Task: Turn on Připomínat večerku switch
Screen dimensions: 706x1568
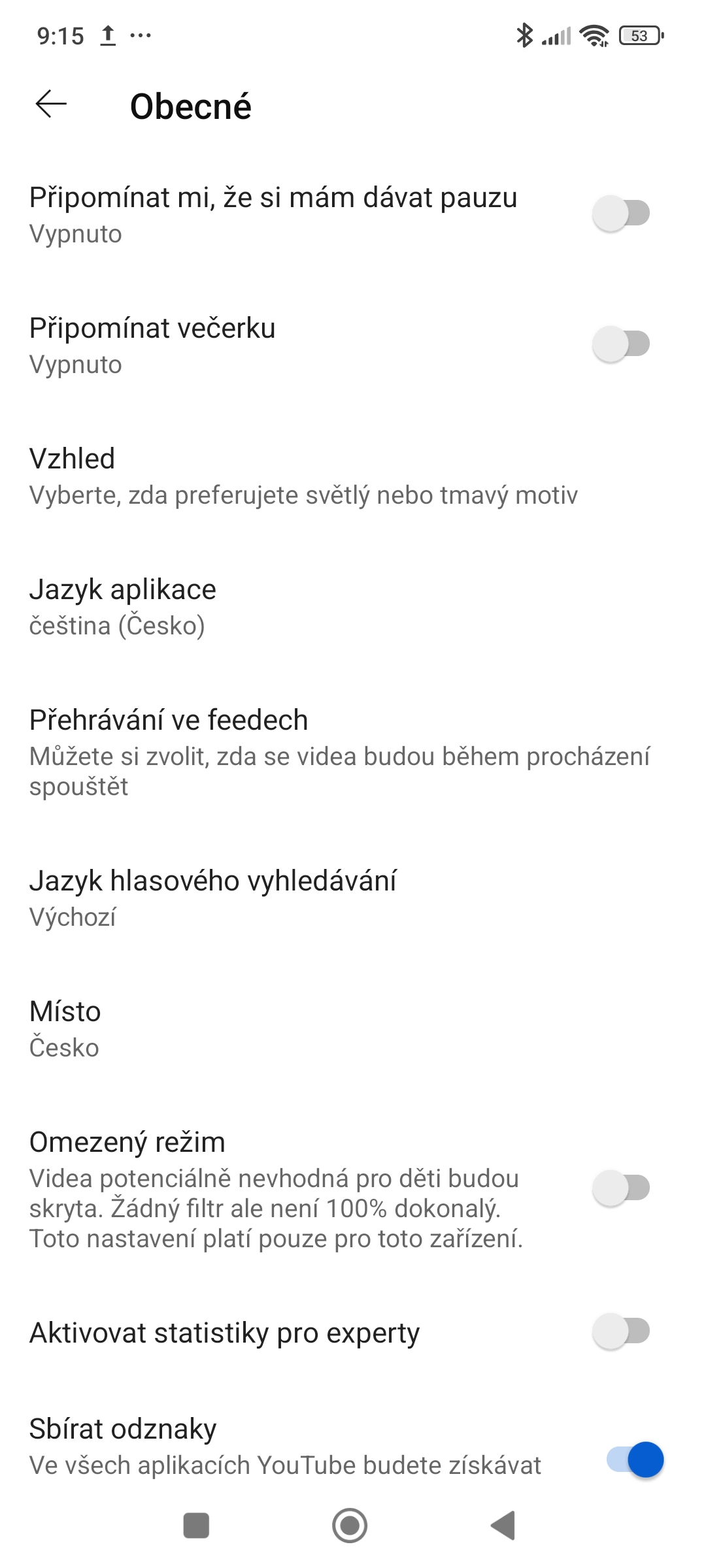Action: click(x=621, y=344)
